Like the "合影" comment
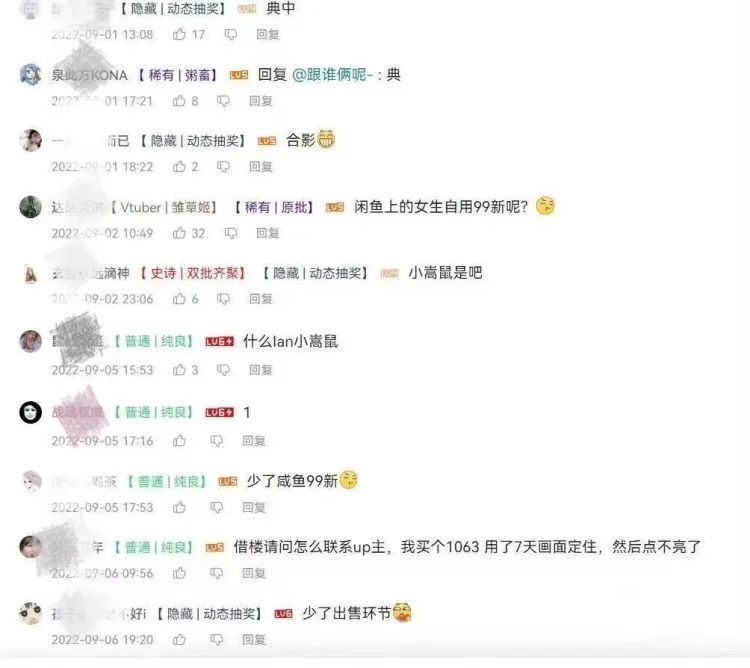This screenshot has width=750, height=668. (x=180, y=167)
